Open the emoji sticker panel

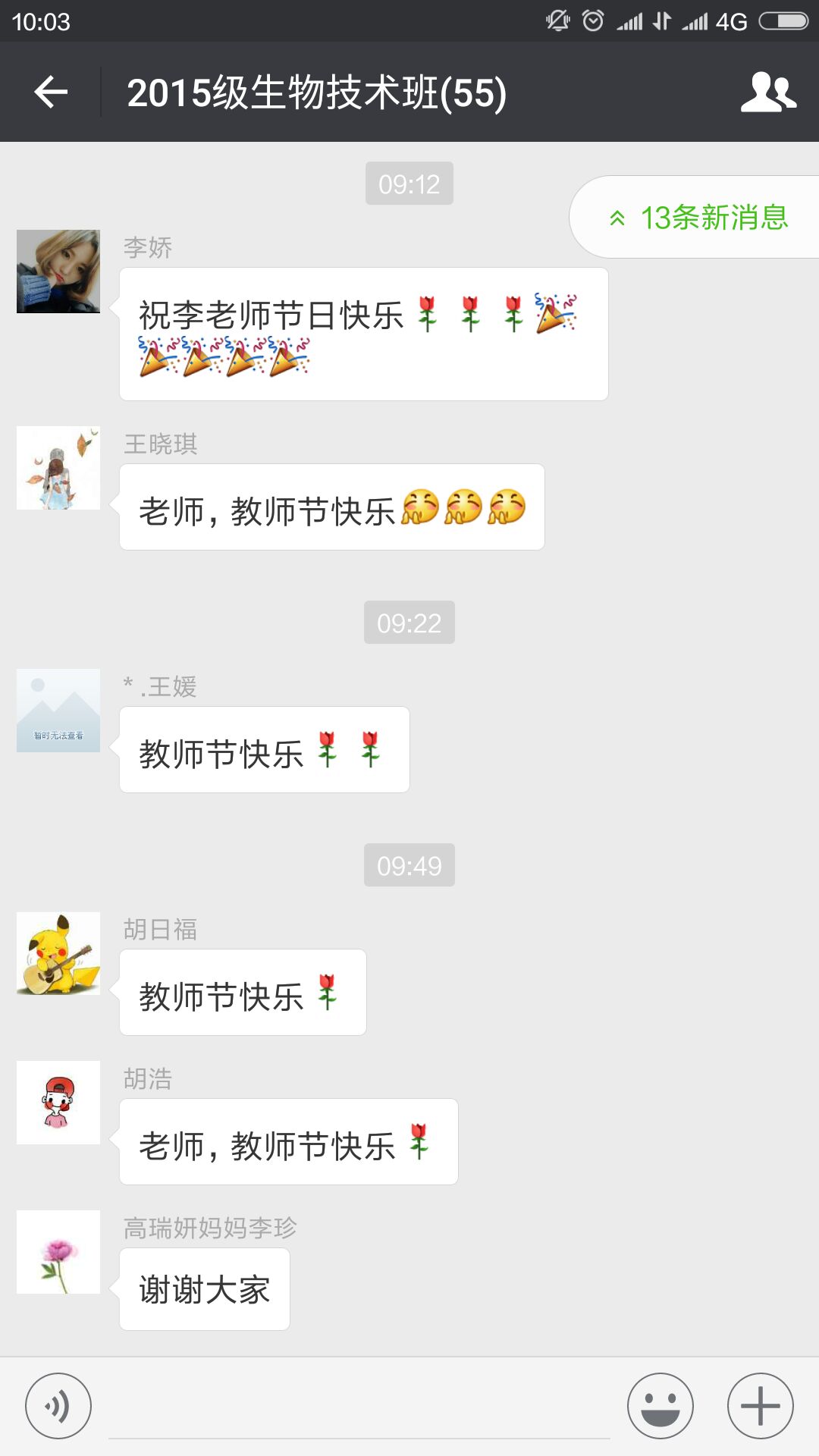660,1406
